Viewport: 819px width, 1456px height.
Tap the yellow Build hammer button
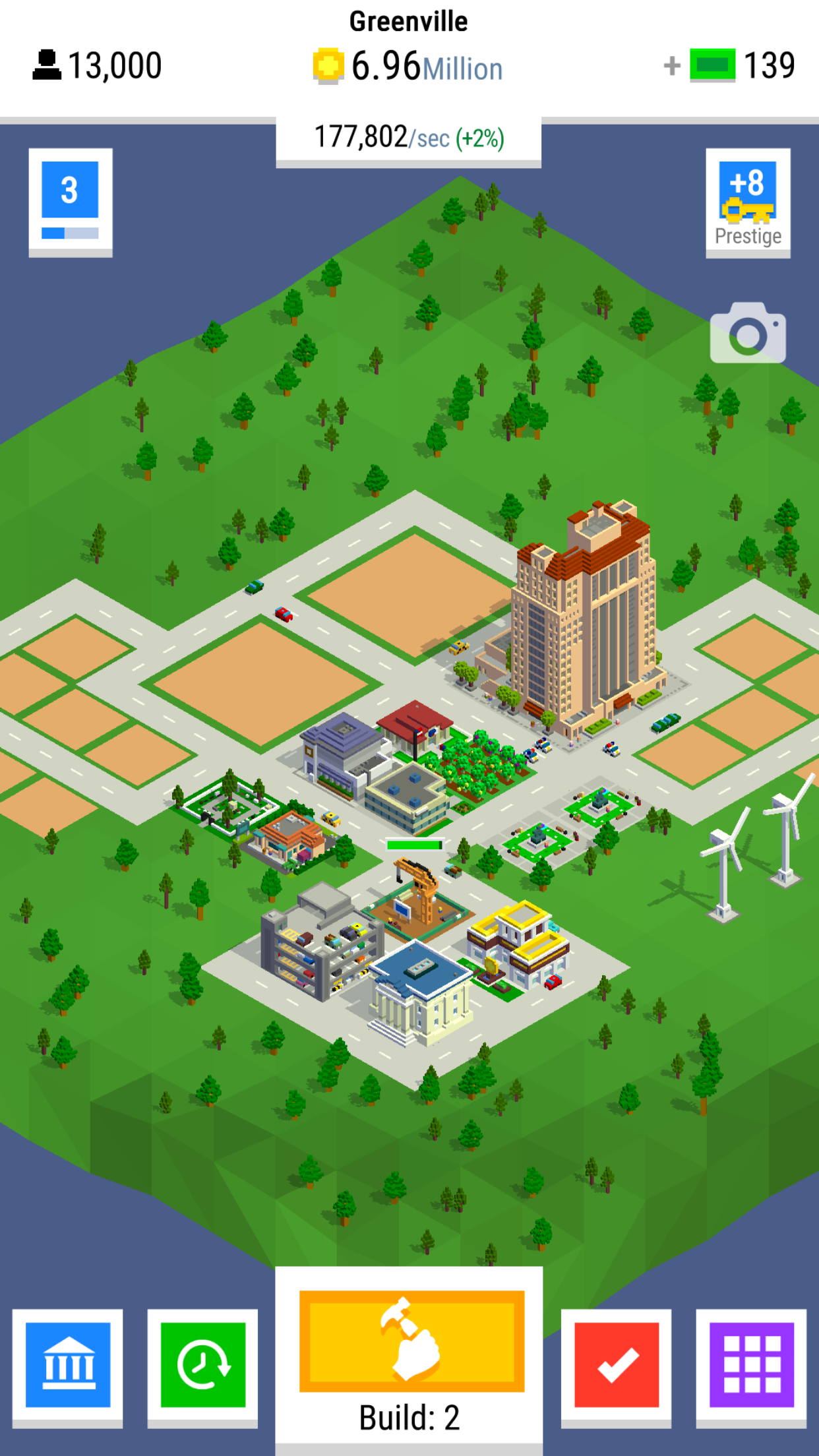pyautogui.click(x=411, y=1341)
